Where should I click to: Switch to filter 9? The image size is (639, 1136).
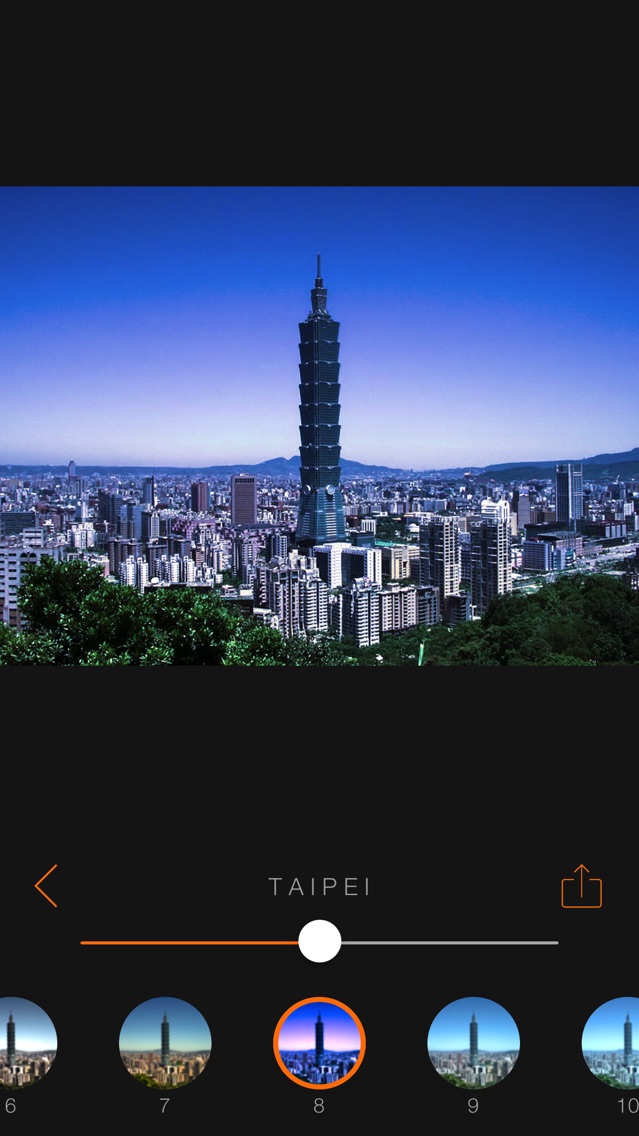pos(473,1043)
